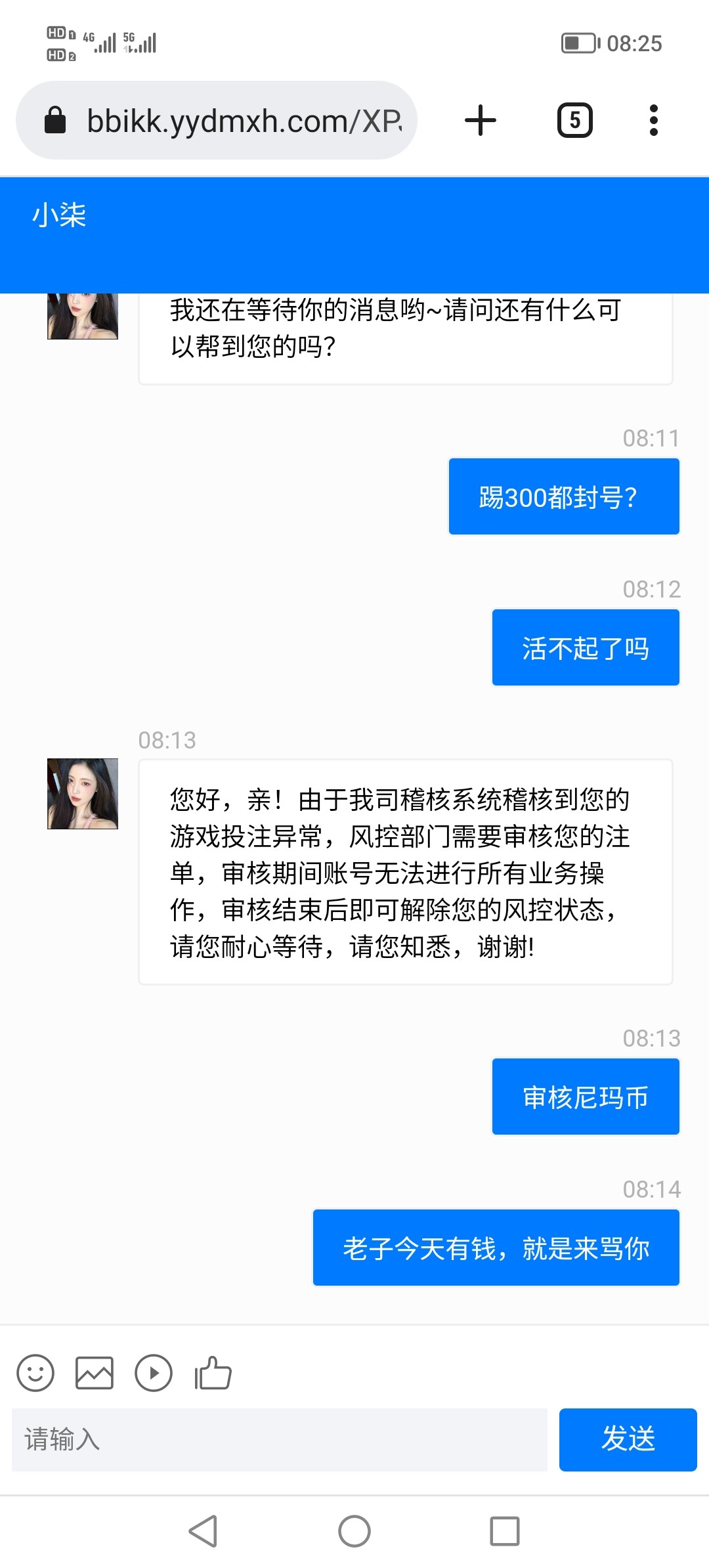The width and height of the screenshot is (709, 1568).
Task: Tap the 发送 send button
Action: [628, 1440]
